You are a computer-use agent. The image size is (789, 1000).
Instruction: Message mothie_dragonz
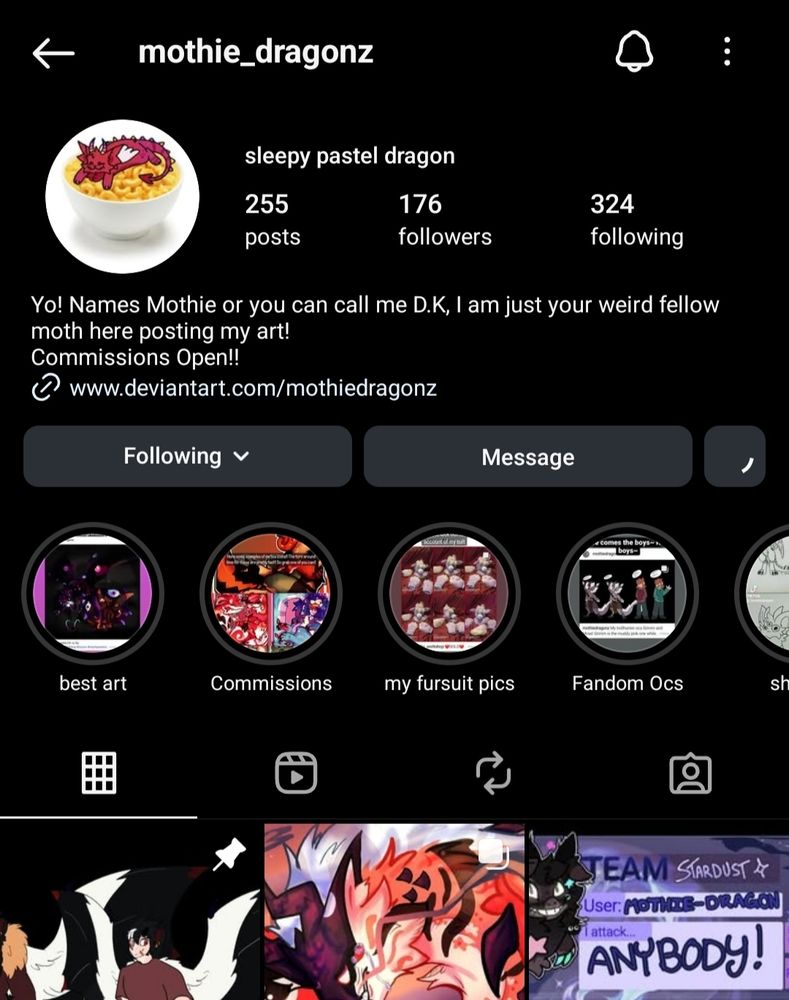point(527,457)
